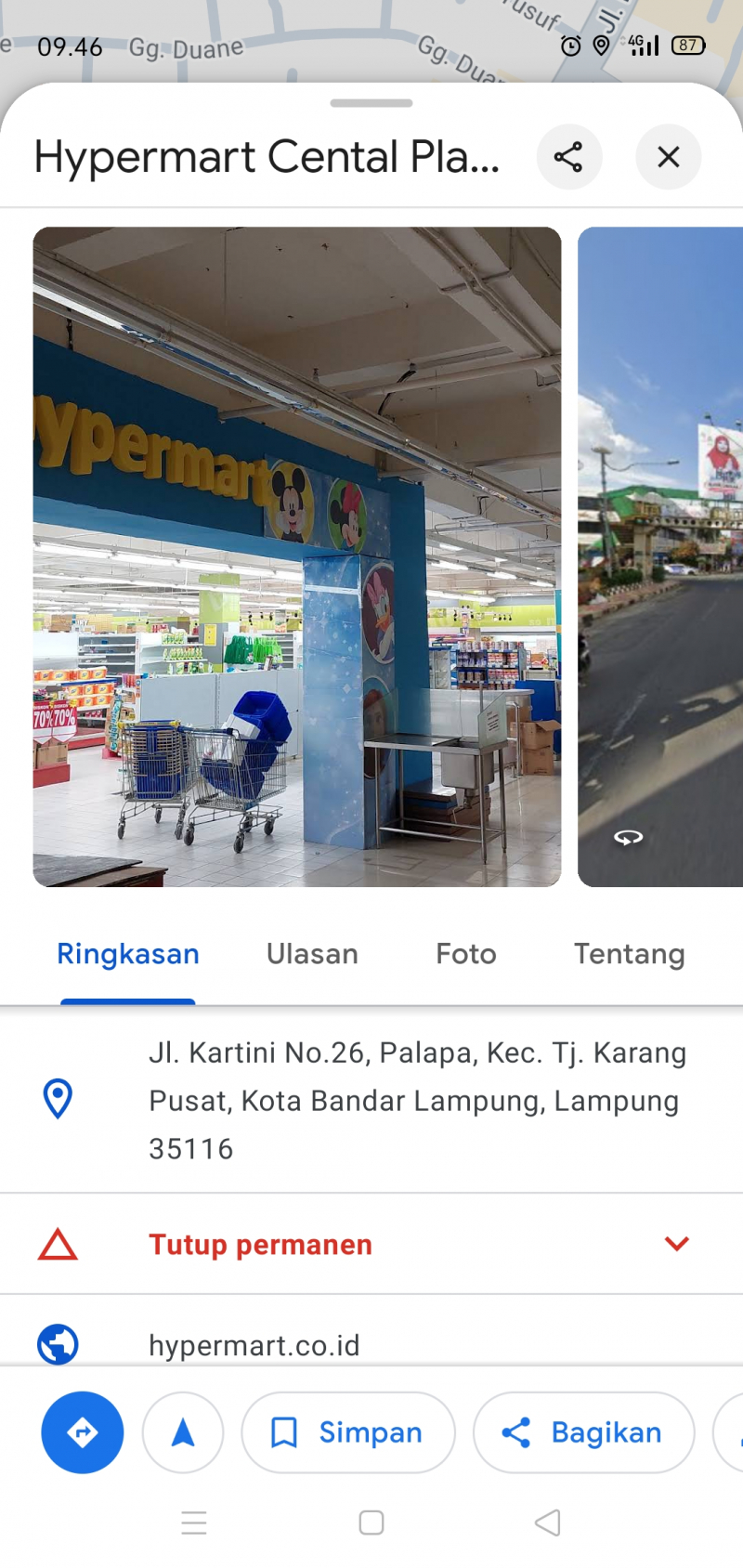Save this place with Simpan
Viewport: 743px width, 1568px height.
pyautogui.click(x=348, y=1432)
